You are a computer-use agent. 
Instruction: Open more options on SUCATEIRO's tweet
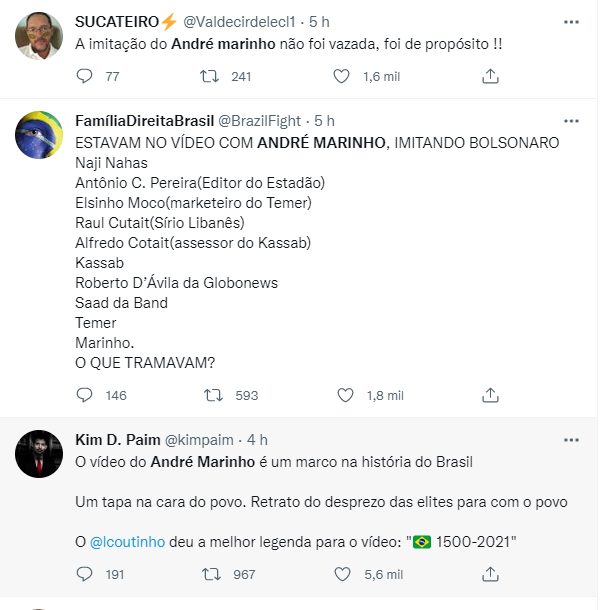pos(571,21)
